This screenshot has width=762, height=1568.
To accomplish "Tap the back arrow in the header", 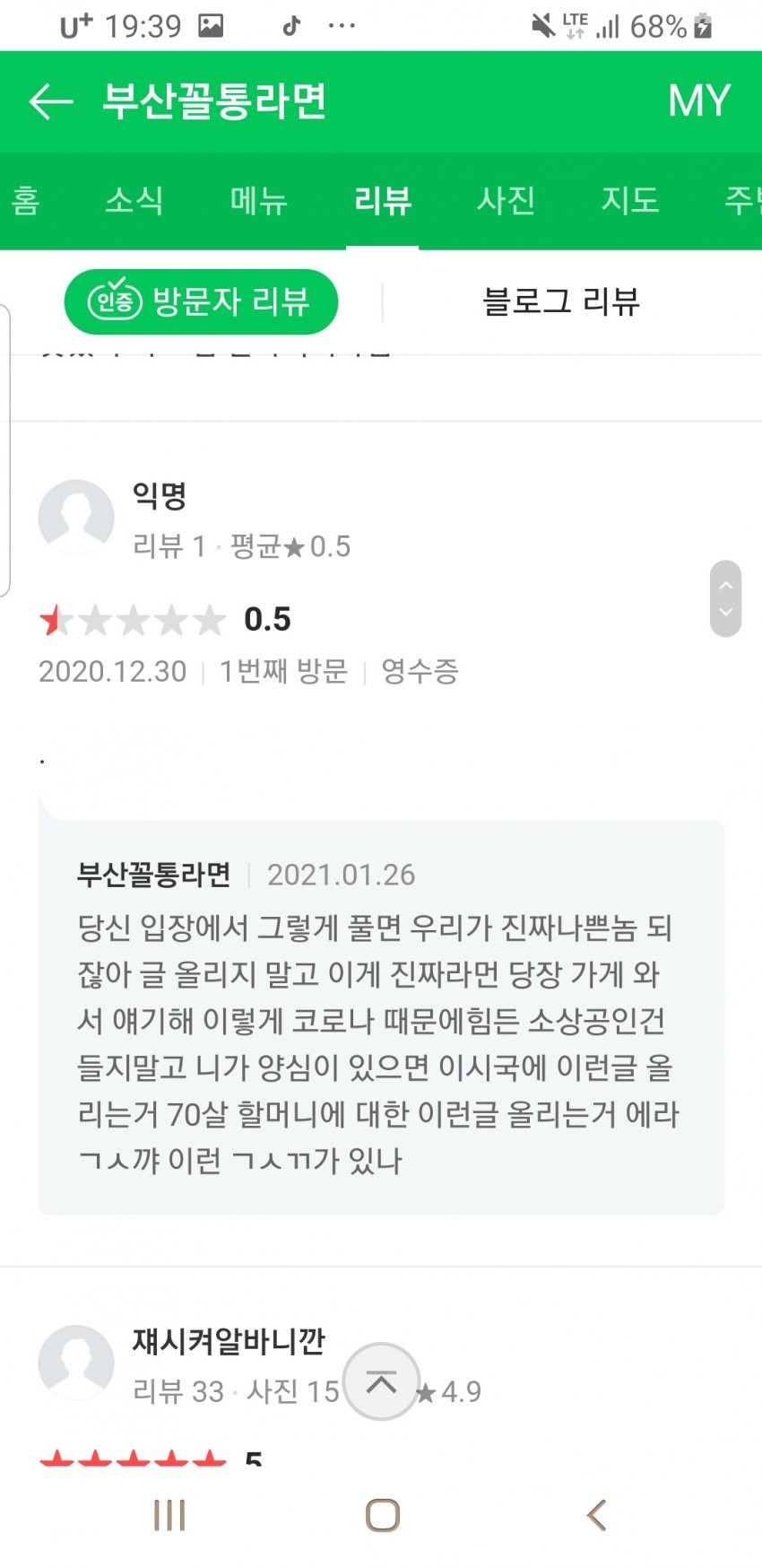I will click(49, 100).
